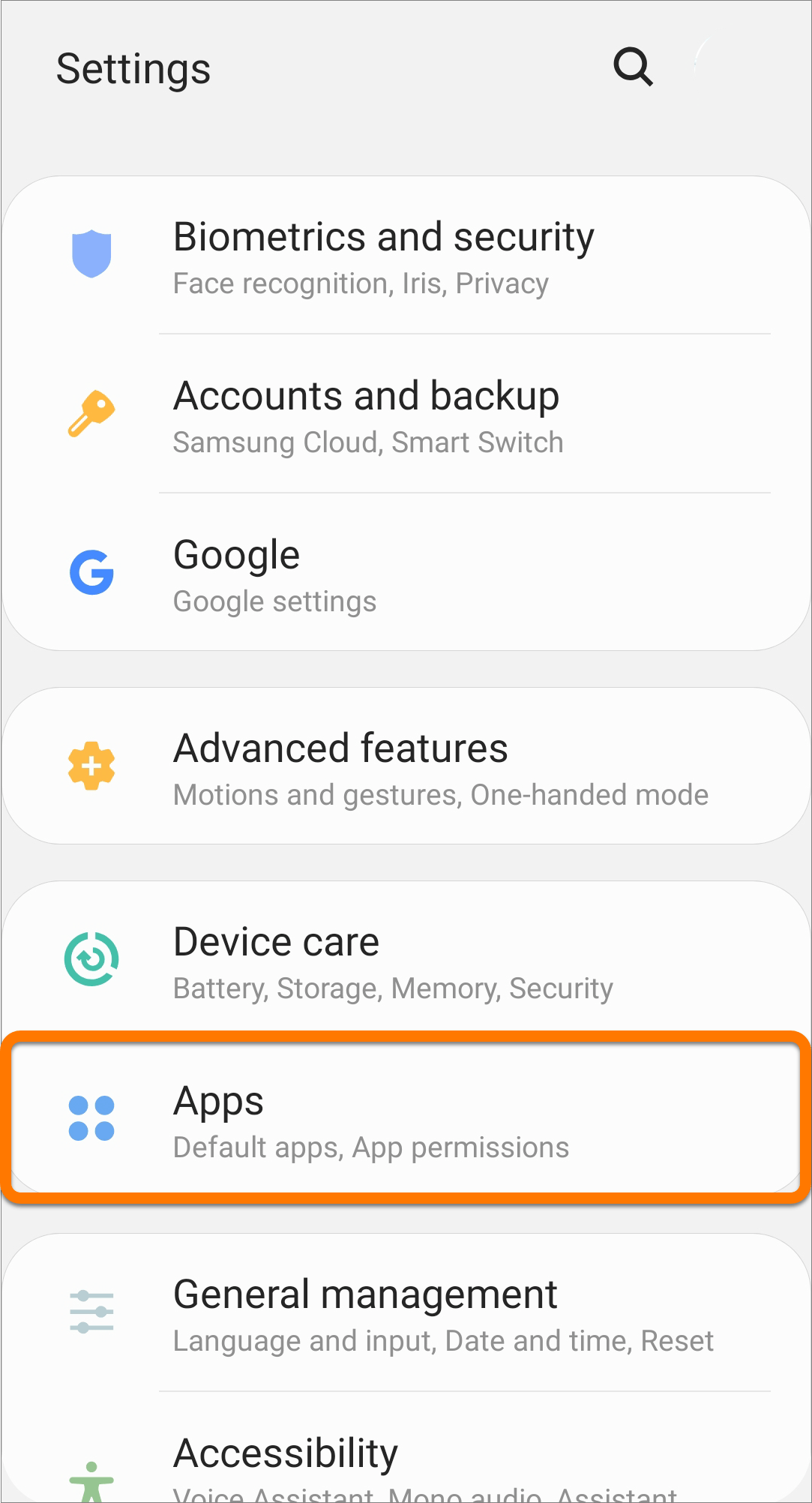Open Google settings

(x=405, y=574)
